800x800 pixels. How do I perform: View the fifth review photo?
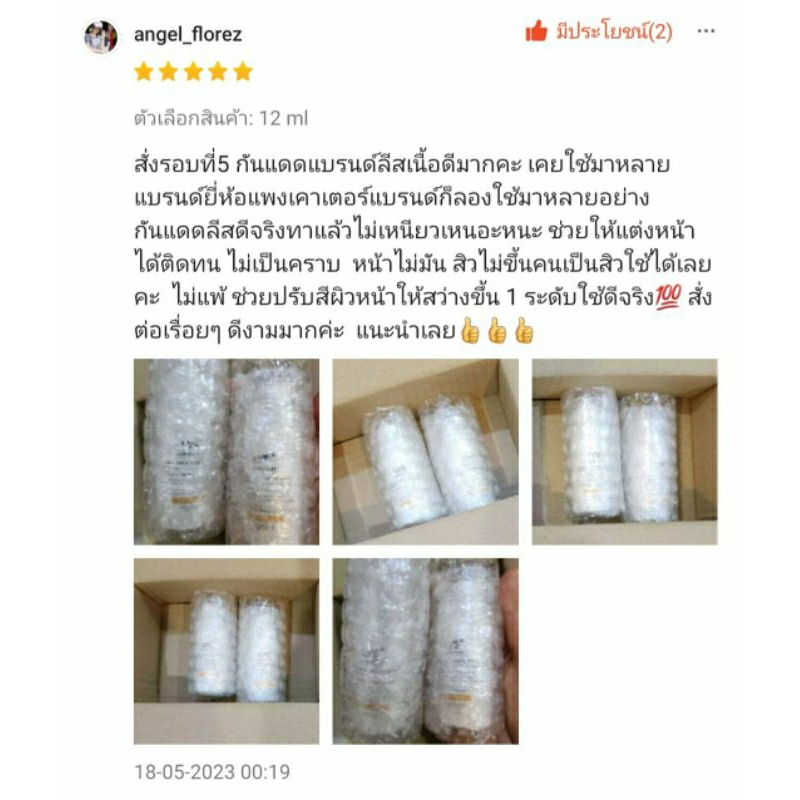(x=426, y=651)
